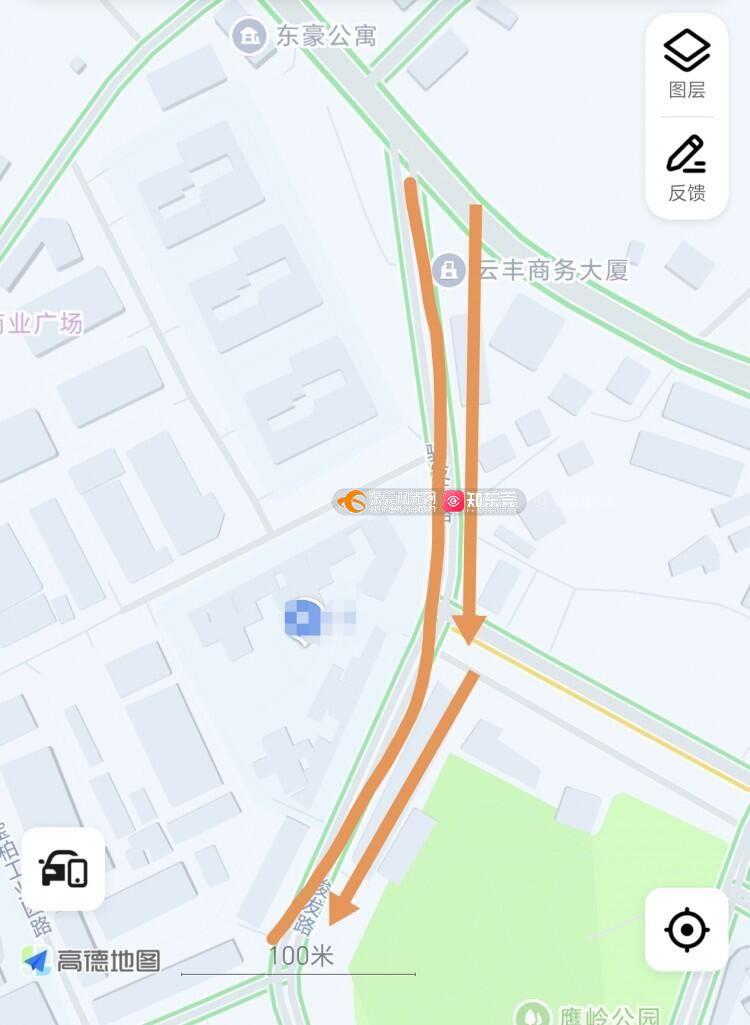Recenter map on my current location
This screenshot has width=750, height=1025.
point(687,930)
